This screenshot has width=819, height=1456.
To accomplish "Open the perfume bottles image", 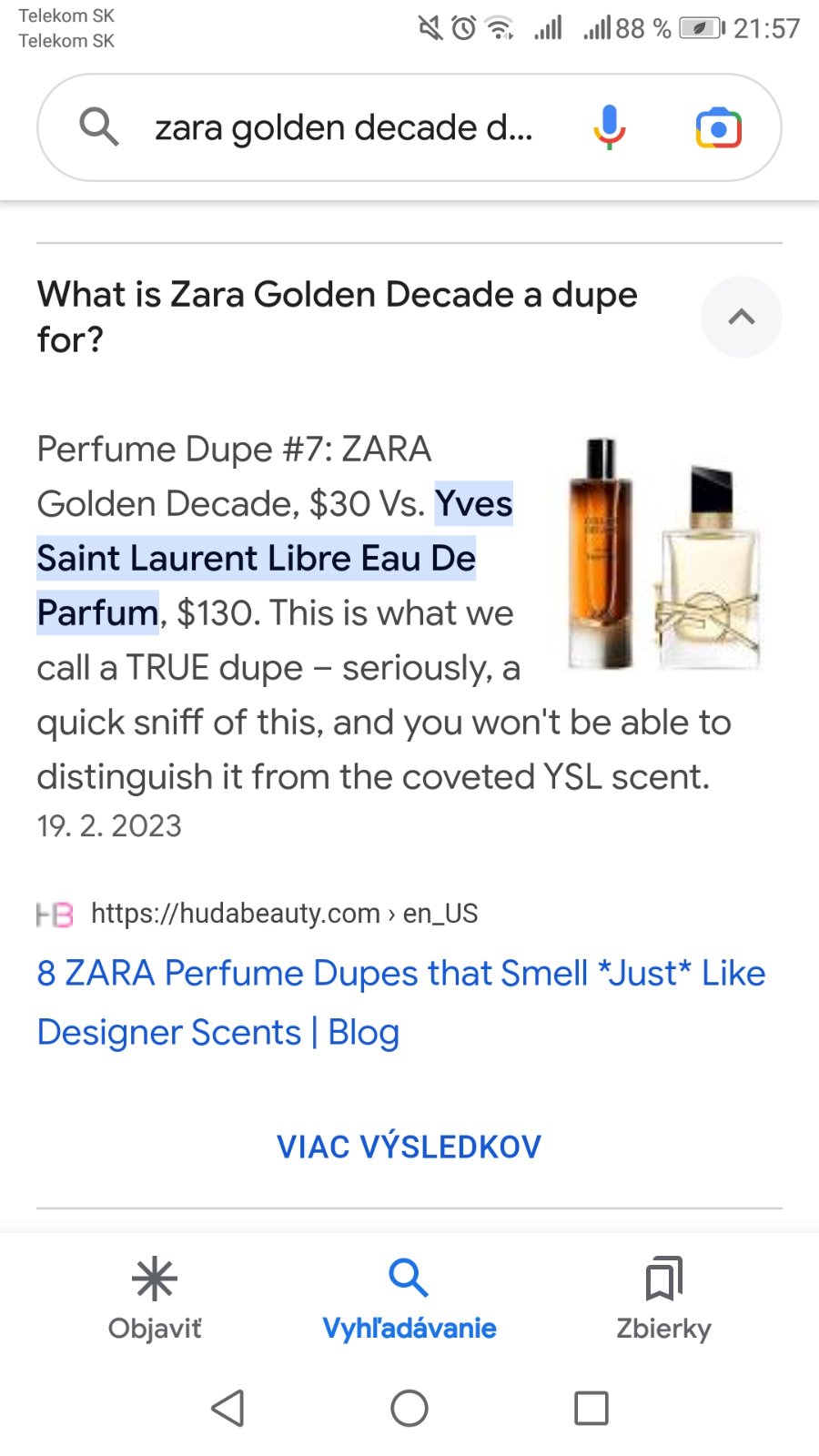I will pos(663,554).
